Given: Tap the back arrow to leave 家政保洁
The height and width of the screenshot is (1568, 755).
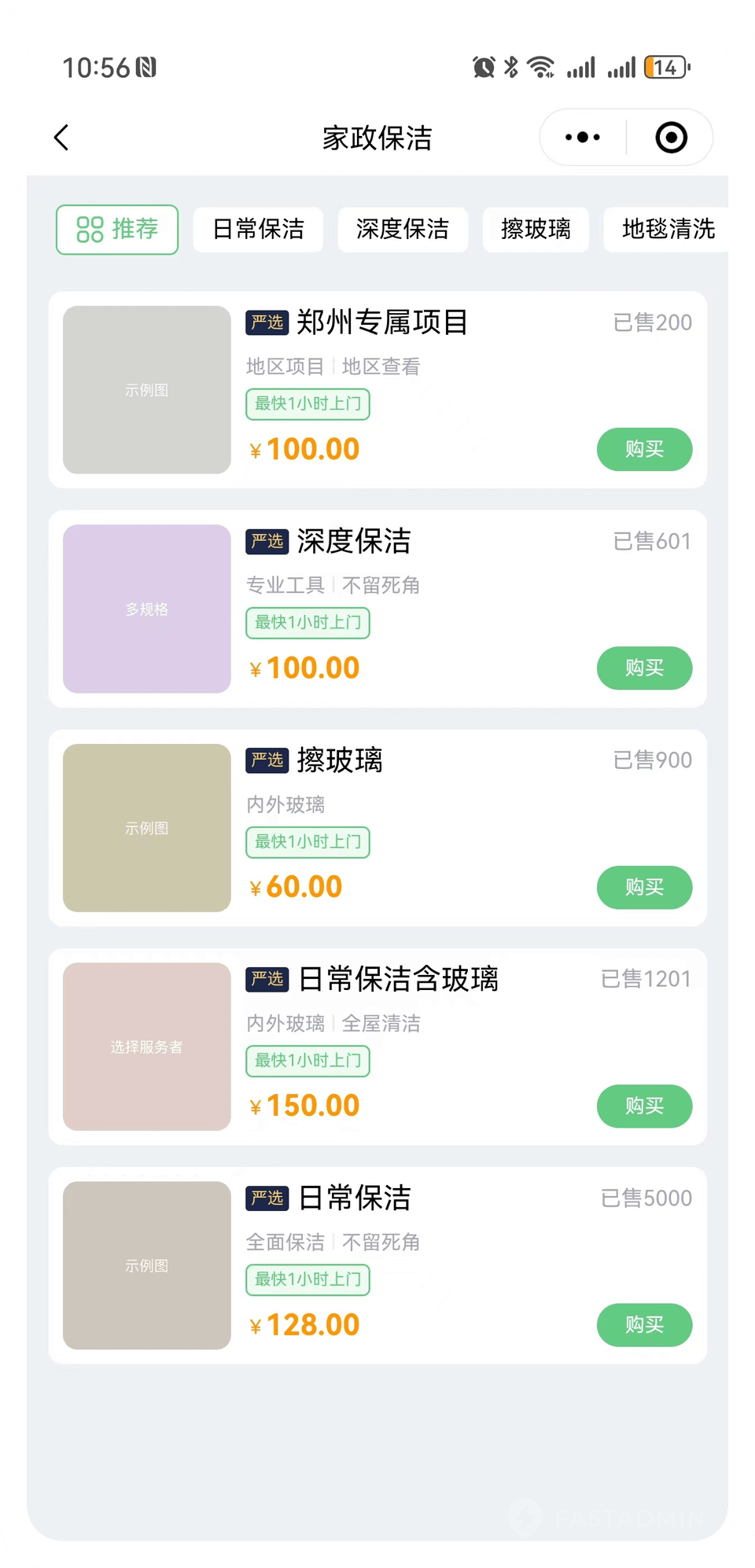Looking at the screenshot, I should (x=61, y=137).
